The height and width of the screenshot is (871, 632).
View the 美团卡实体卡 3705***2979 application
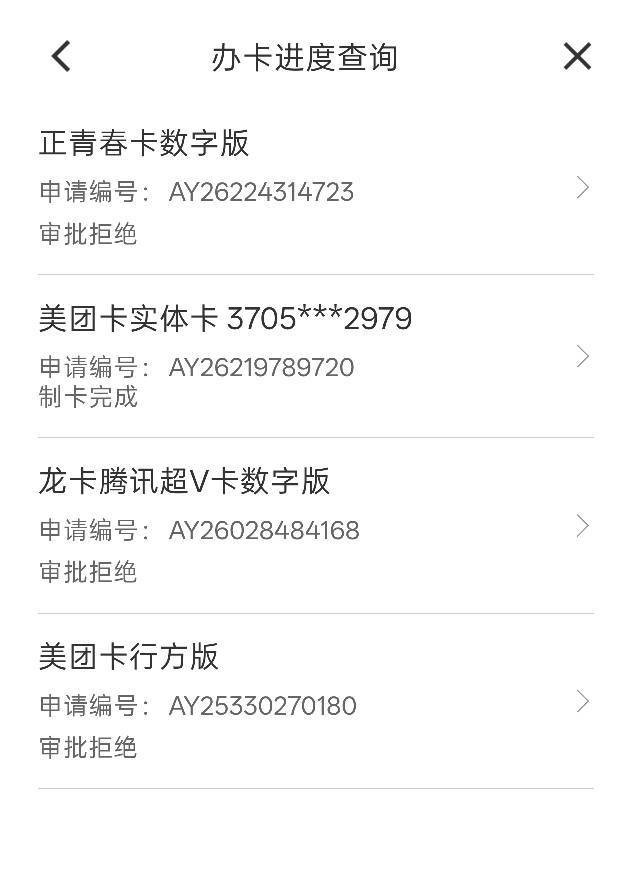coord(316,356)
